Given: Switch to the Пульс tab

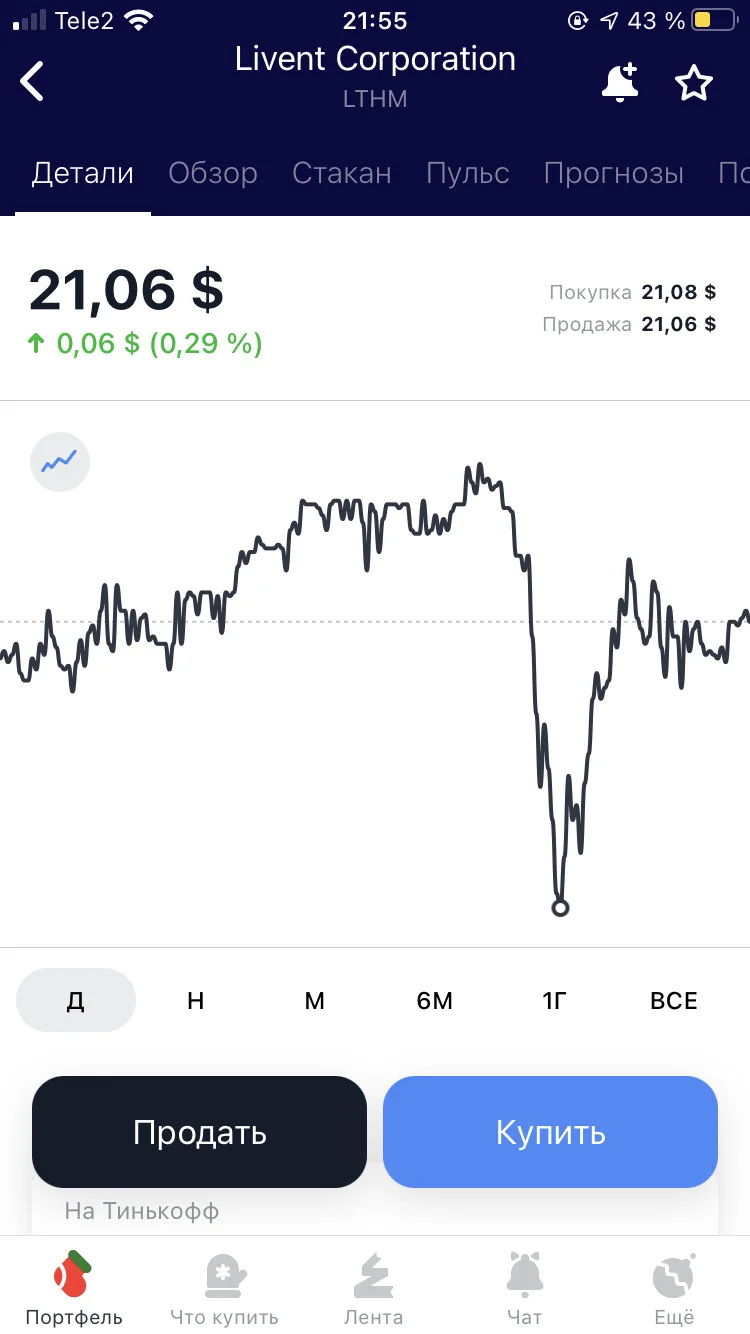Looking at the screenshot, I should 468,173.
